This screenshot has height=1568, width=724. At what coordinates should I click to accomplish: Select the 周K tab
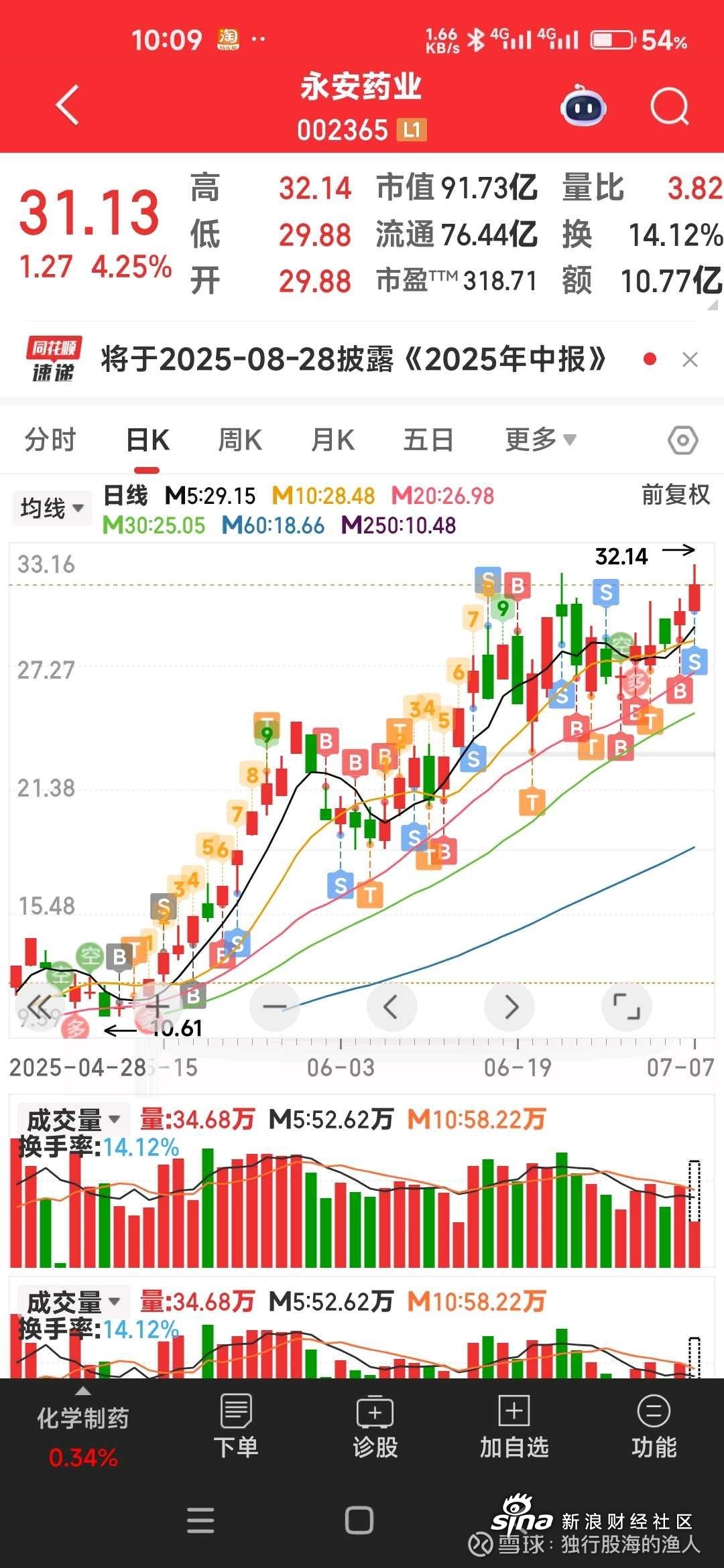click(239, 440)
